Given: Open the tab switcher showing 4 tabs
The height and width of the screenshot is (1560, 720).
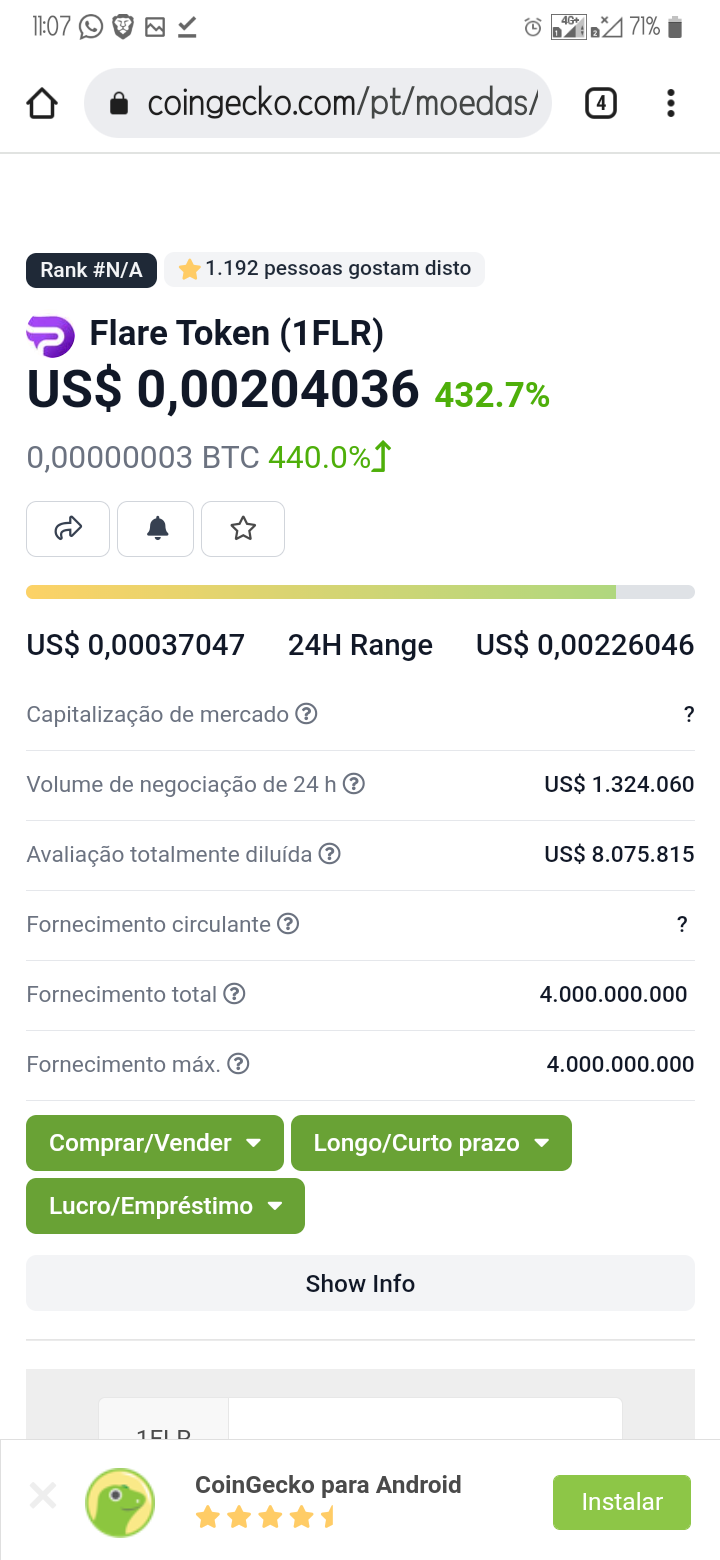Looking at the screenshot, I should 600,103.
